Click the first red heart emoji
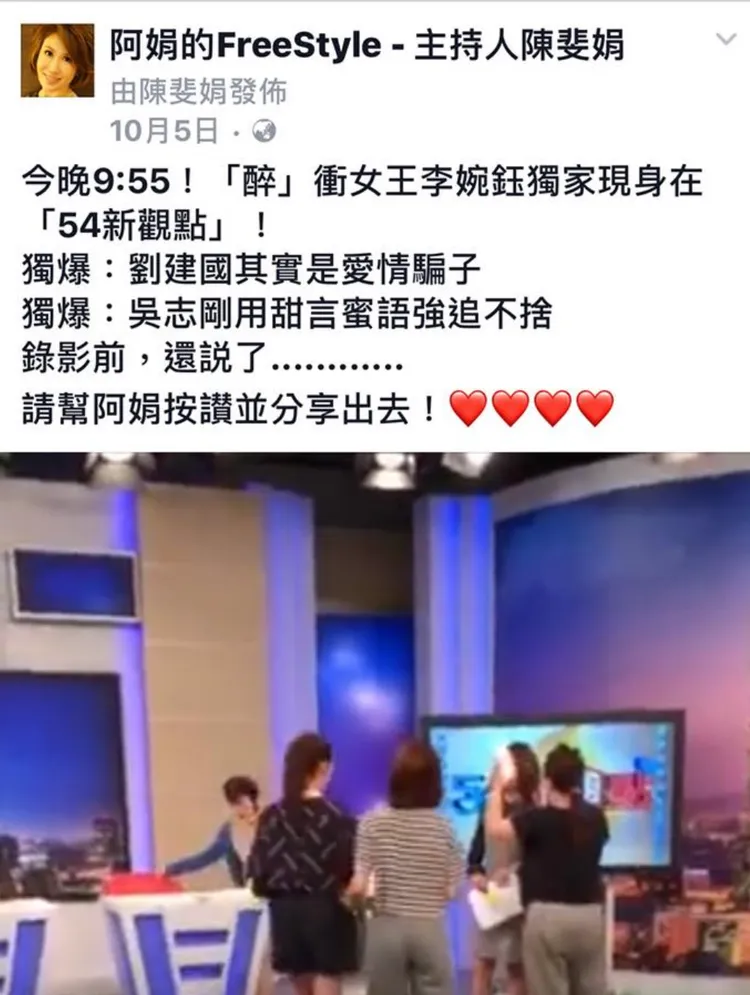 467,408
